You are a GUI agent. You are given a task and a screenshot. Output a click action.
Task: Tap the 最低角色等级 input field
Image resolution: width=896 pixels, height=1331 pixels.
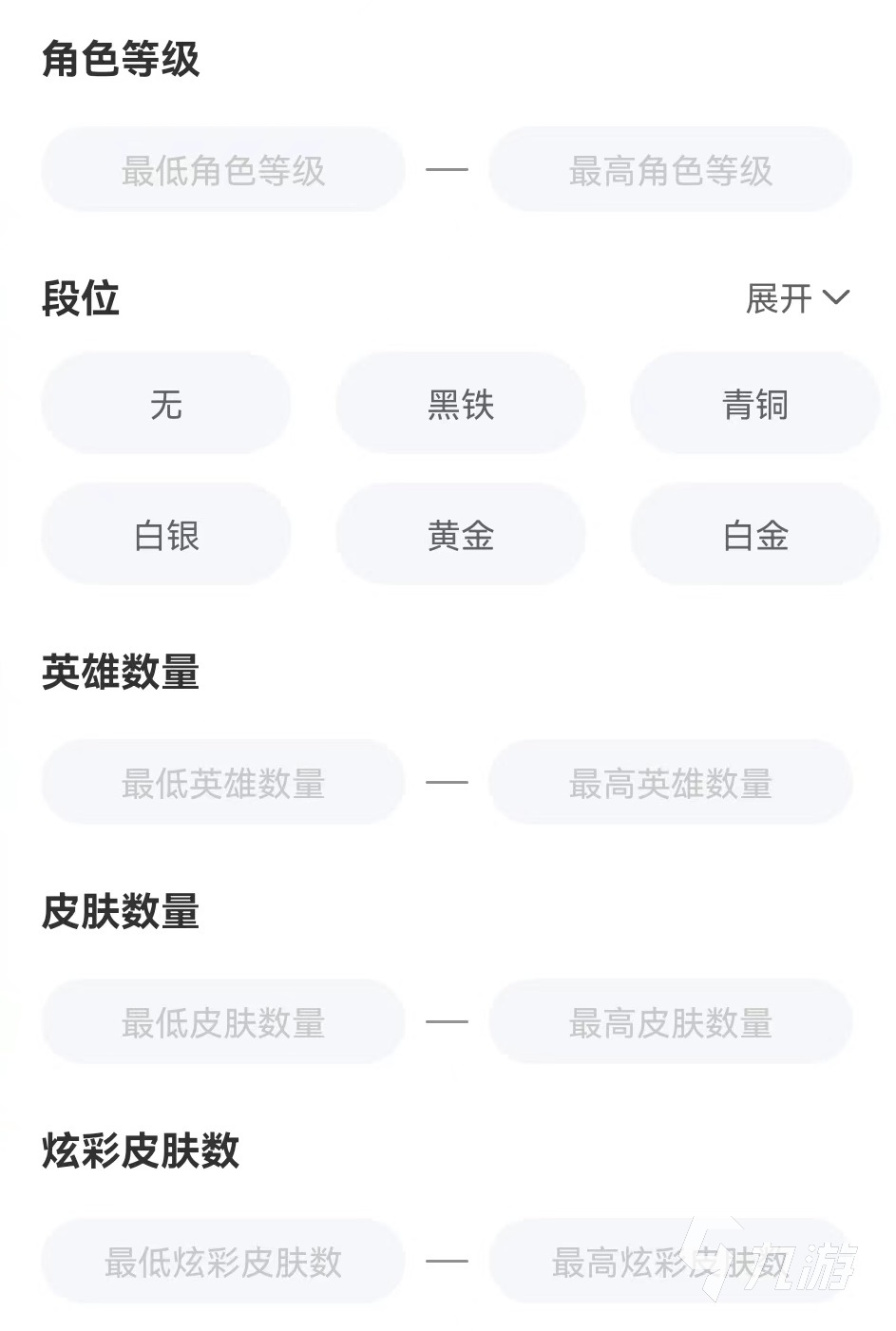[x=223, y=171]
